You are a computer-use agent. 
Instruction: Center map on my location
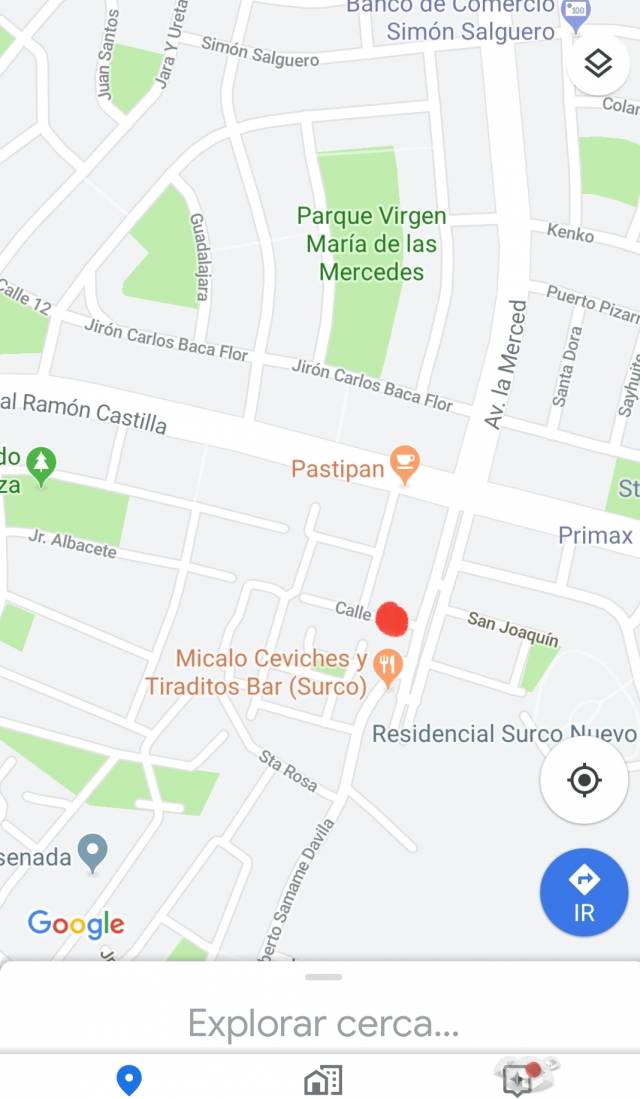(x=584, y=780)
